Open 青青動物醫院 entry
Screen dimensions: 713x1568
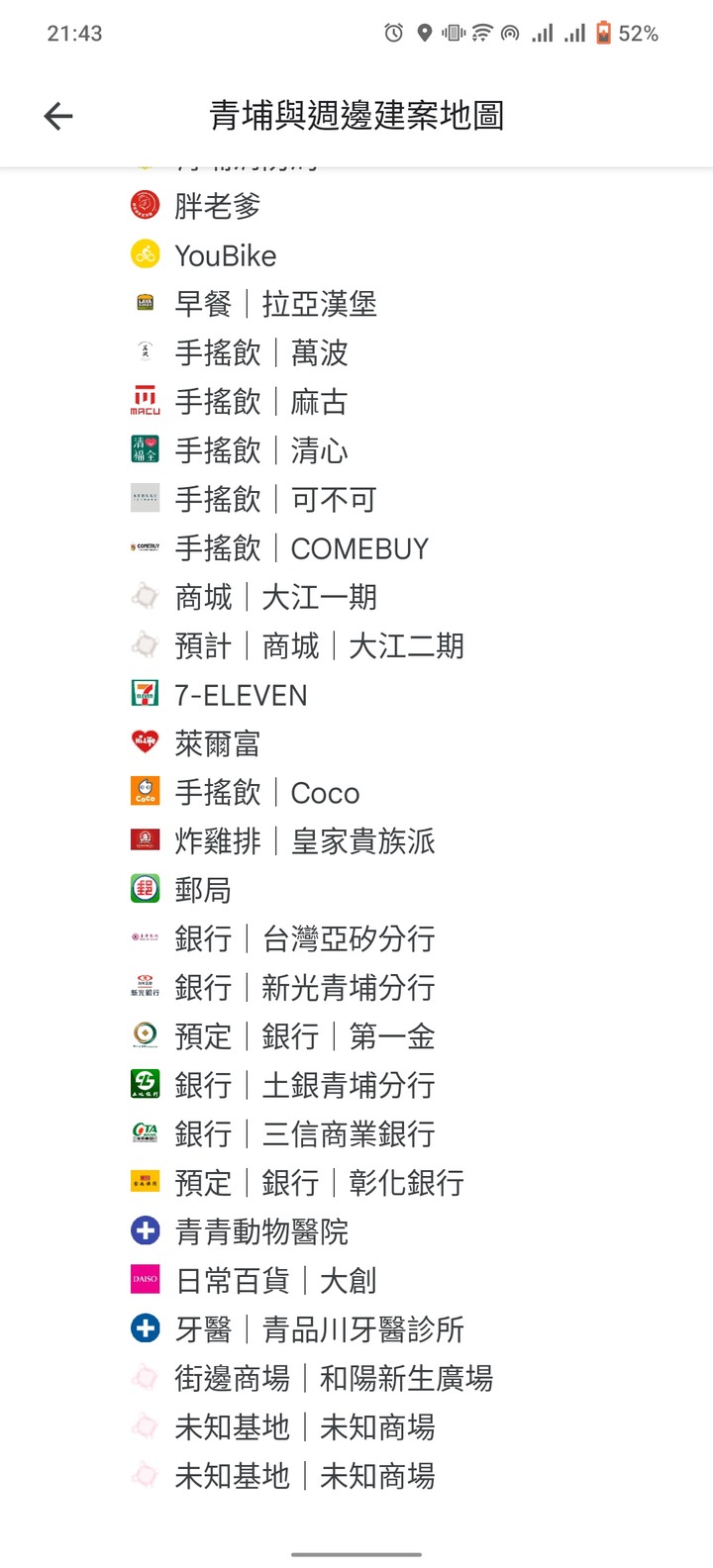pos(261,1231)
